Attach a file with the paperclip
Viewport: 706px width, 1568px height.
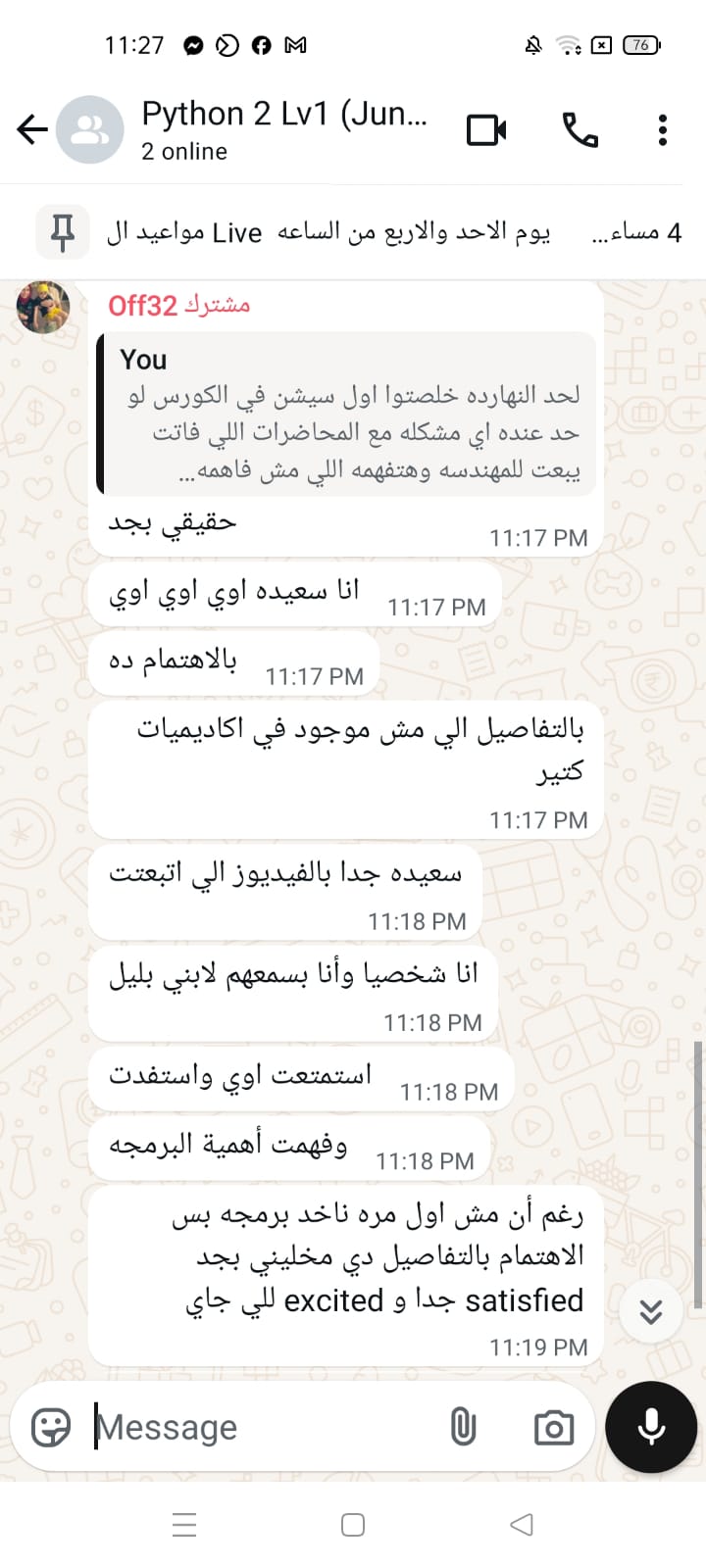463,1427
